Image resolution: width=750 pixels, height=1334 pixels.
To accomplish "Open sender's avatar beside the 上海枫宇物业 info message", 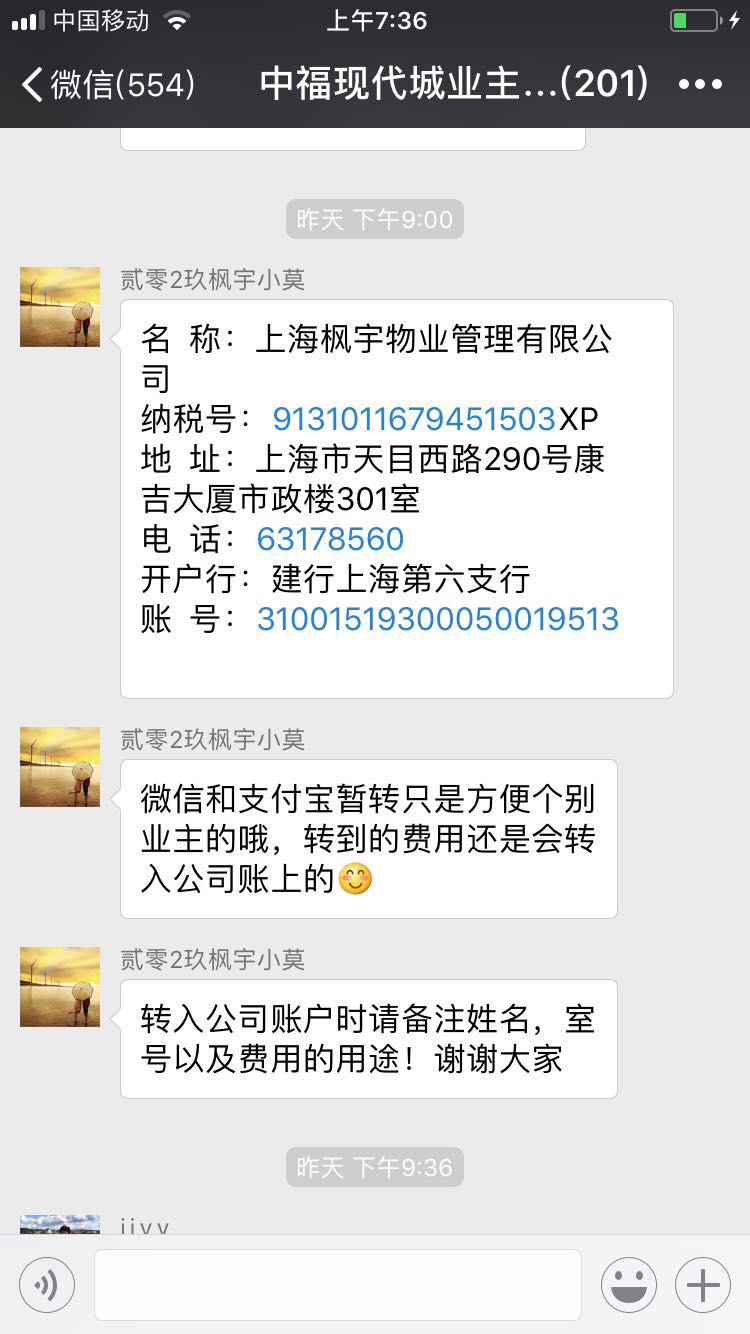I will tap(60, 307).
